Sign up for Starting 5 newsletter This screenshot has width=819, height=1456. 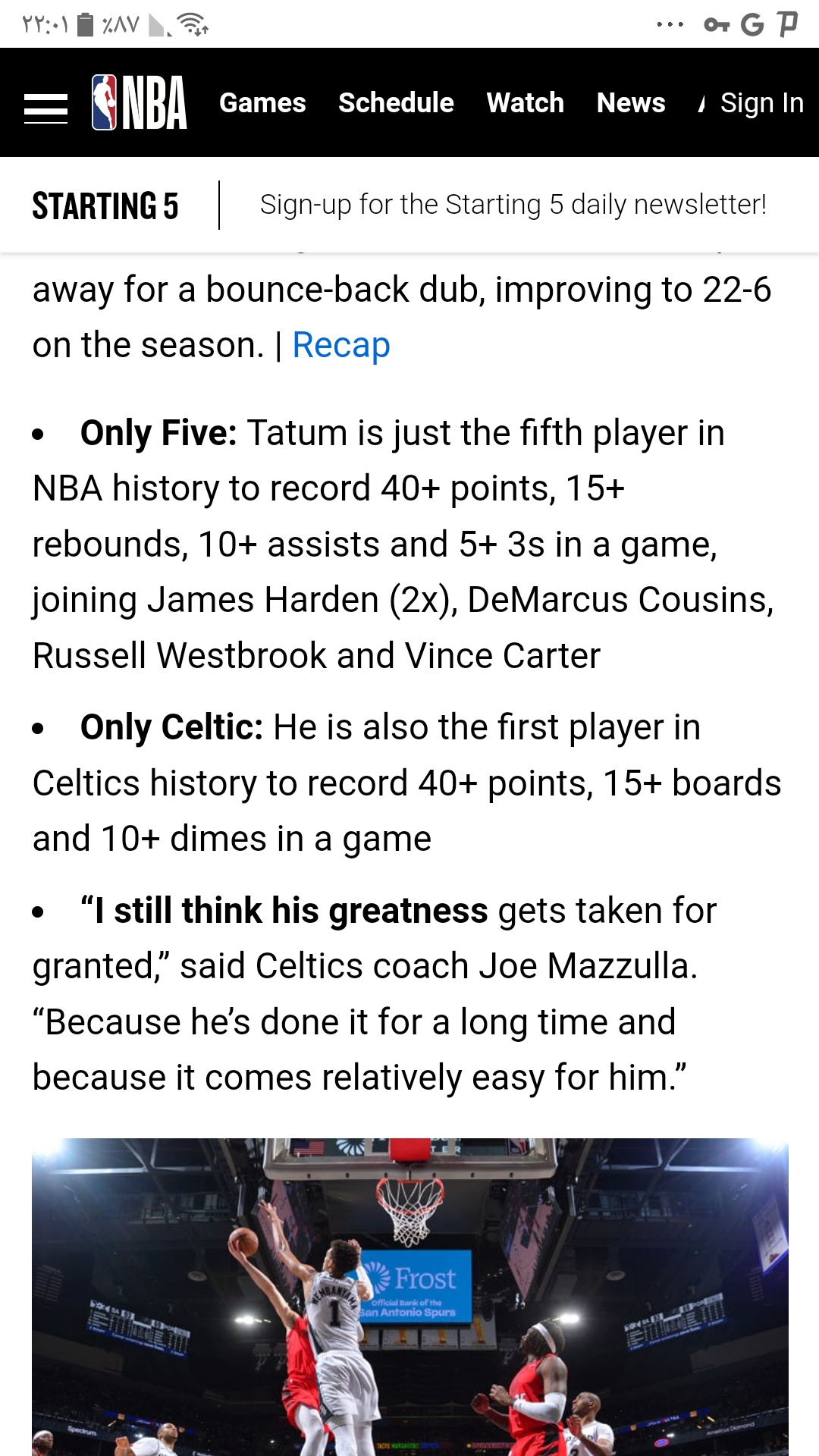[513, 205]
